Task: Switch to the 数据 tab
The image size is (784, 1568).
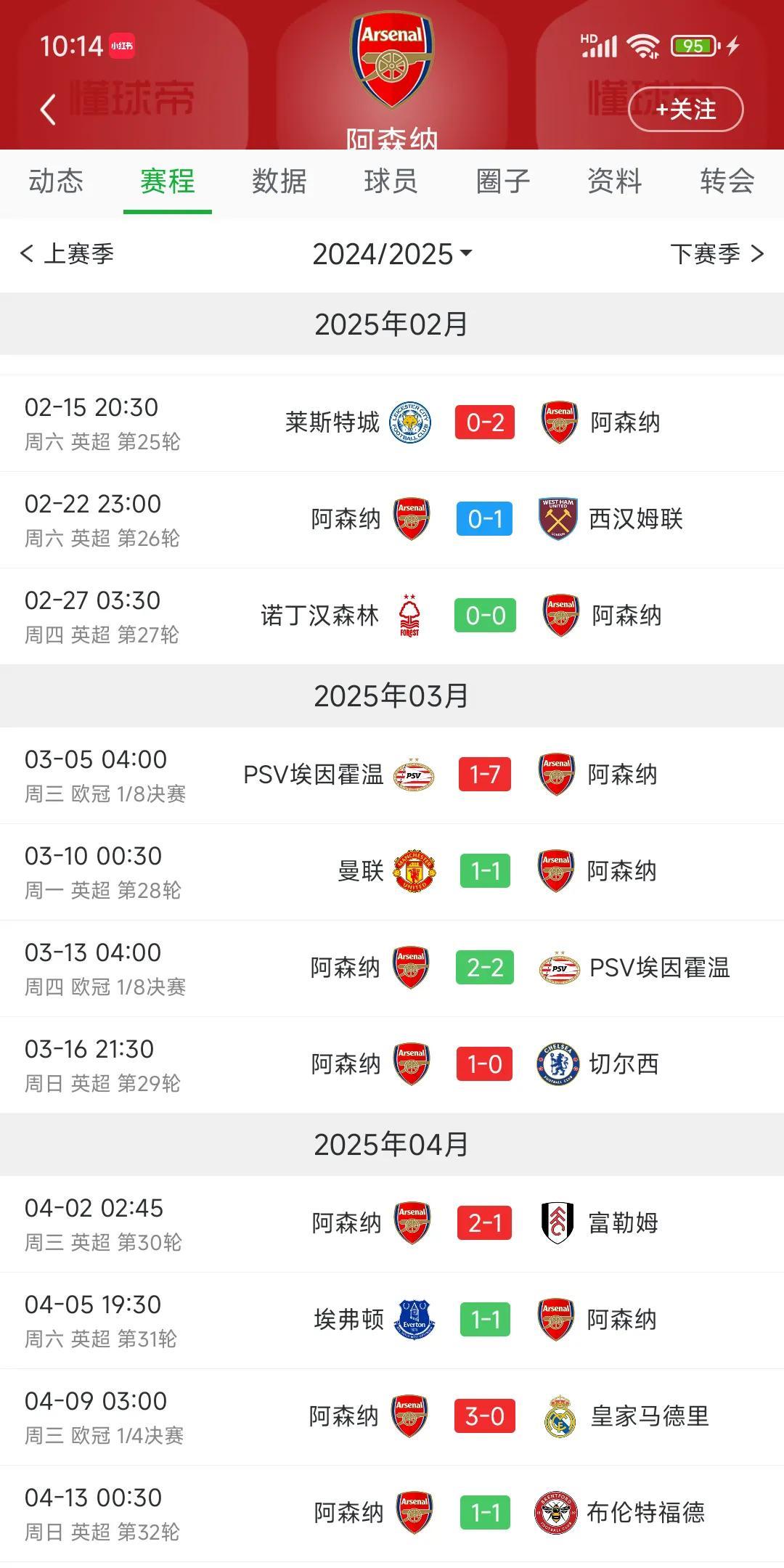Action: [279, 181]
